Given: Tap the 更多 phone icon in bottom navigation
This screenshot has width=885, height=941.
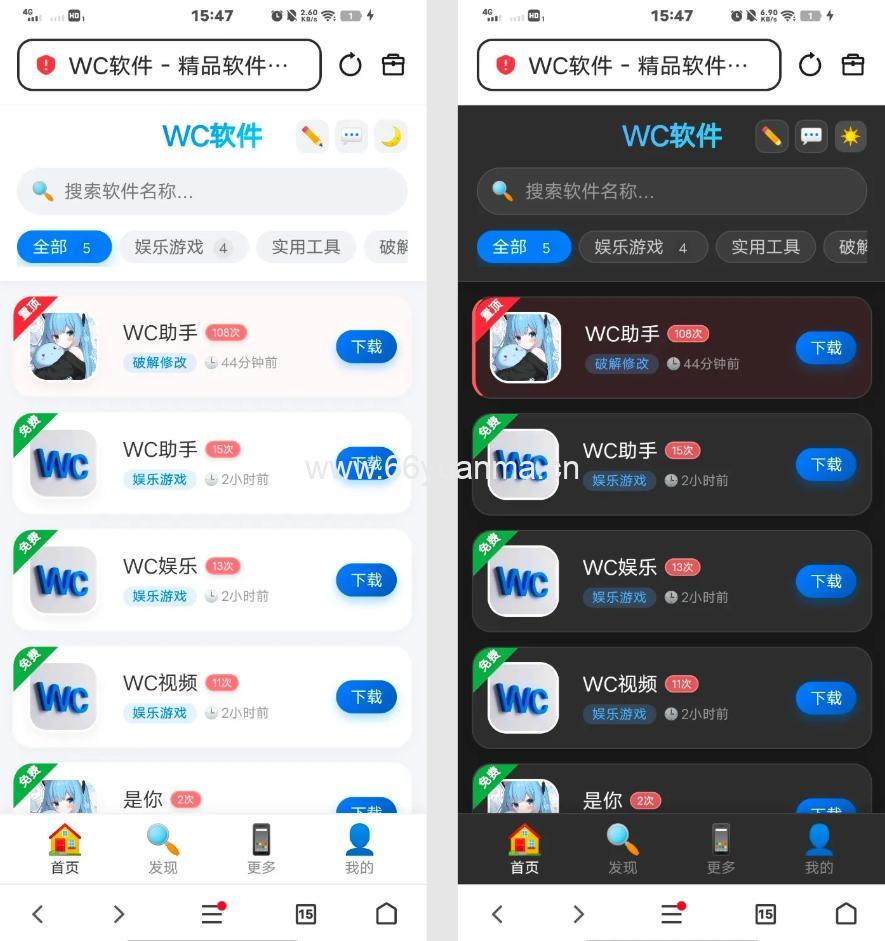Looking at the screenshot, I should tap(260, 840).
